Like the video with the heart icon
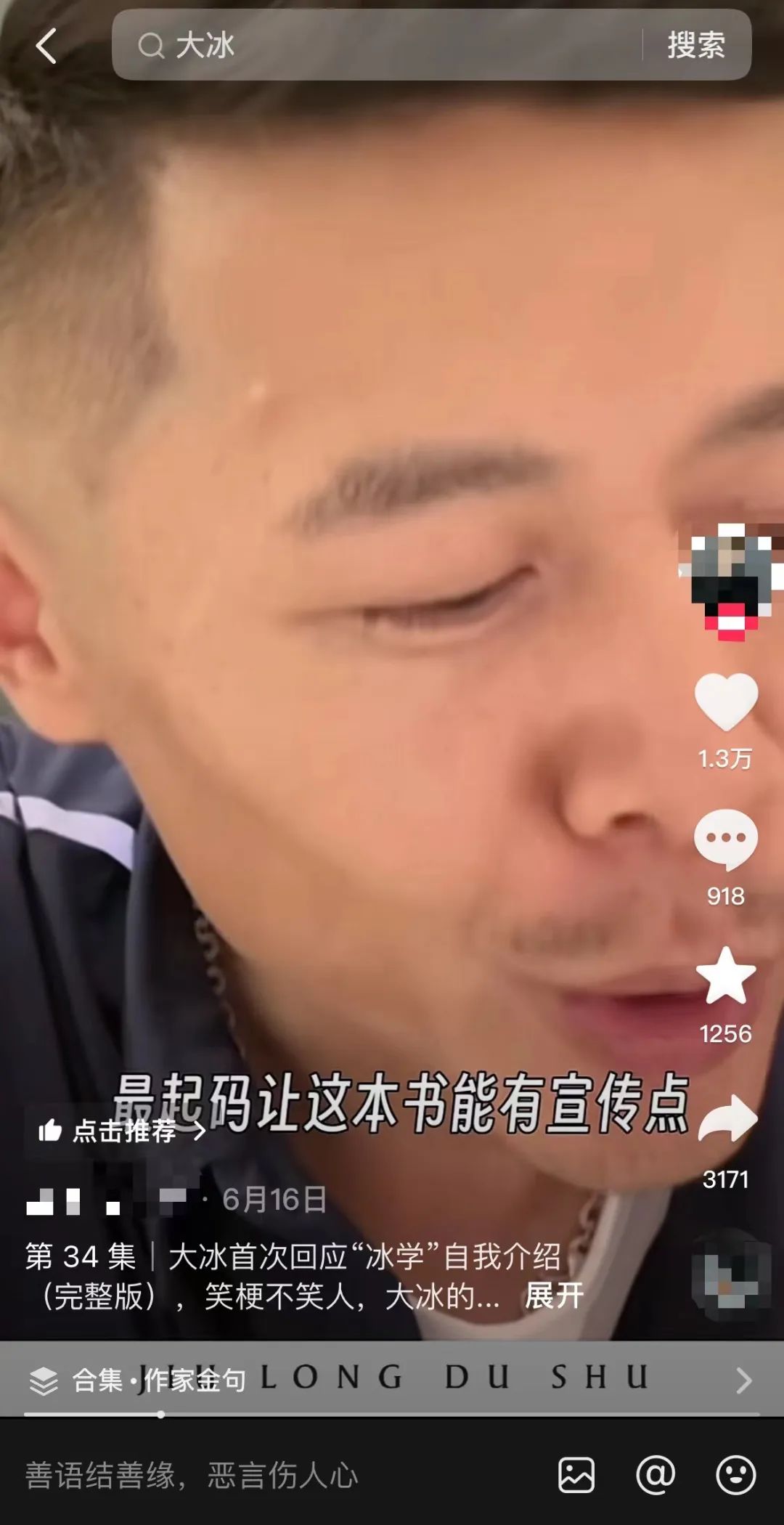 coord(726,701)
